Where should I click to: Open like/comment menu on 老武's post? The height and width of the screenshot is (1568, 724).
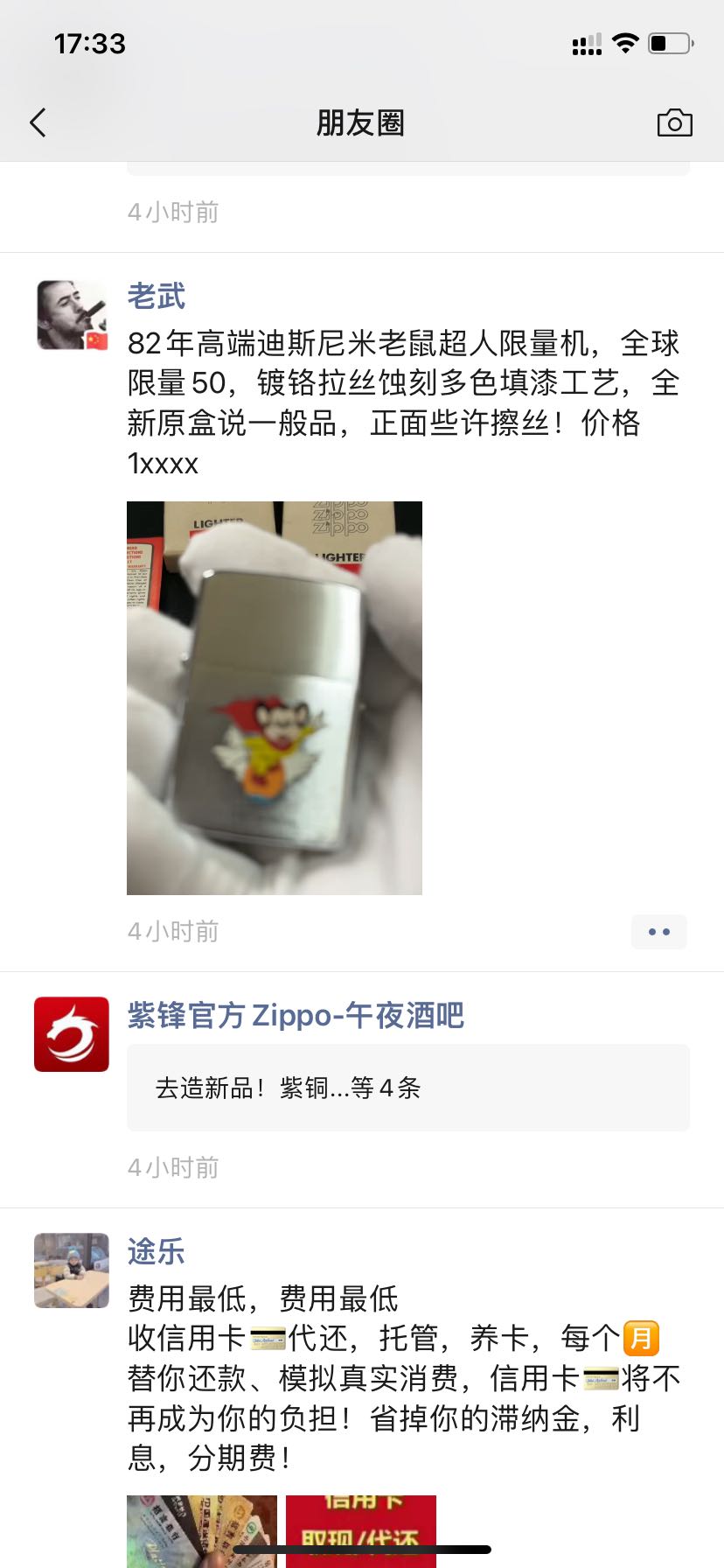tap(658, 932)
